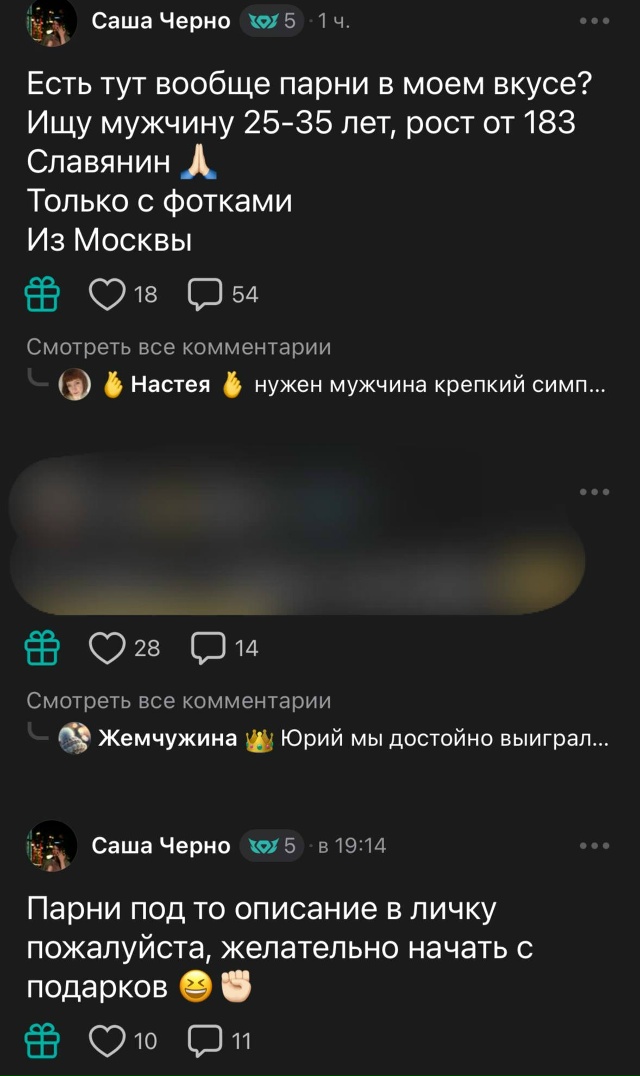View all comments above Жемчужина's comment
Viewport: 640px width, 1076px height.
(x=179, y=701)
